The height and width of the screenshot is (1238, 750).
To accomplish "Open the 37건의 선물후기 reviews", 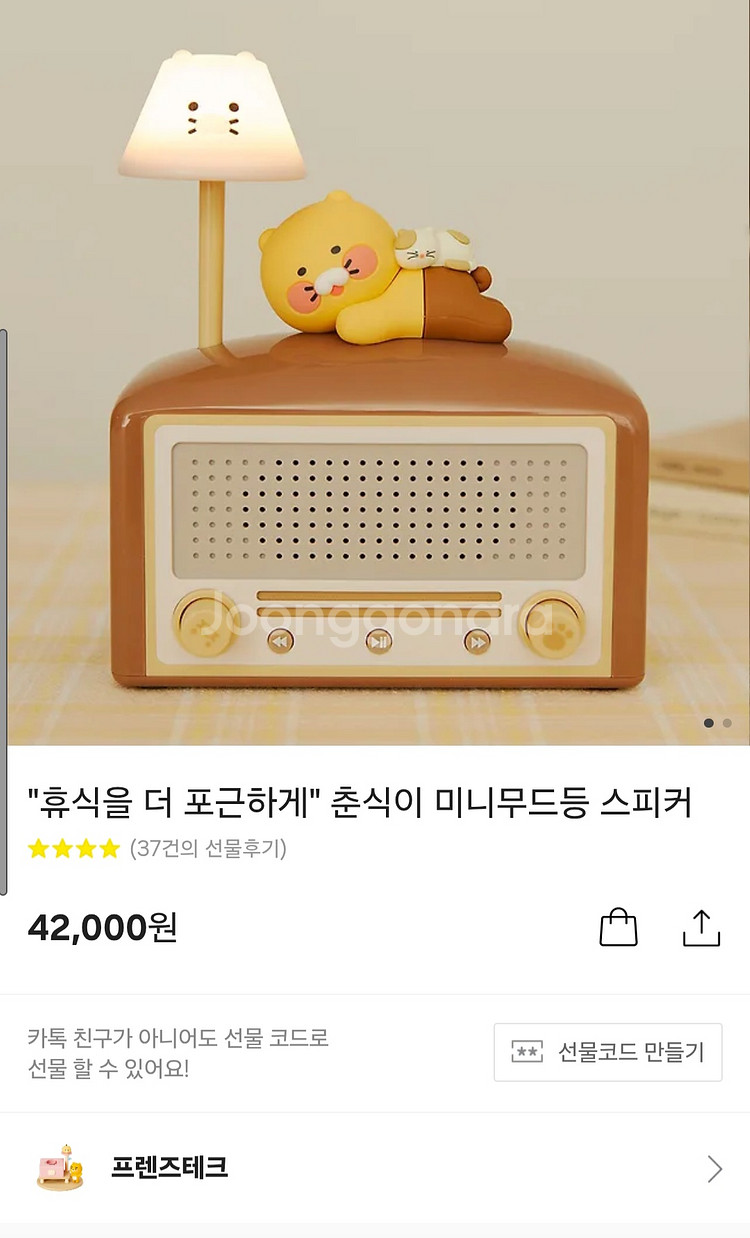I will coord(208,849).
